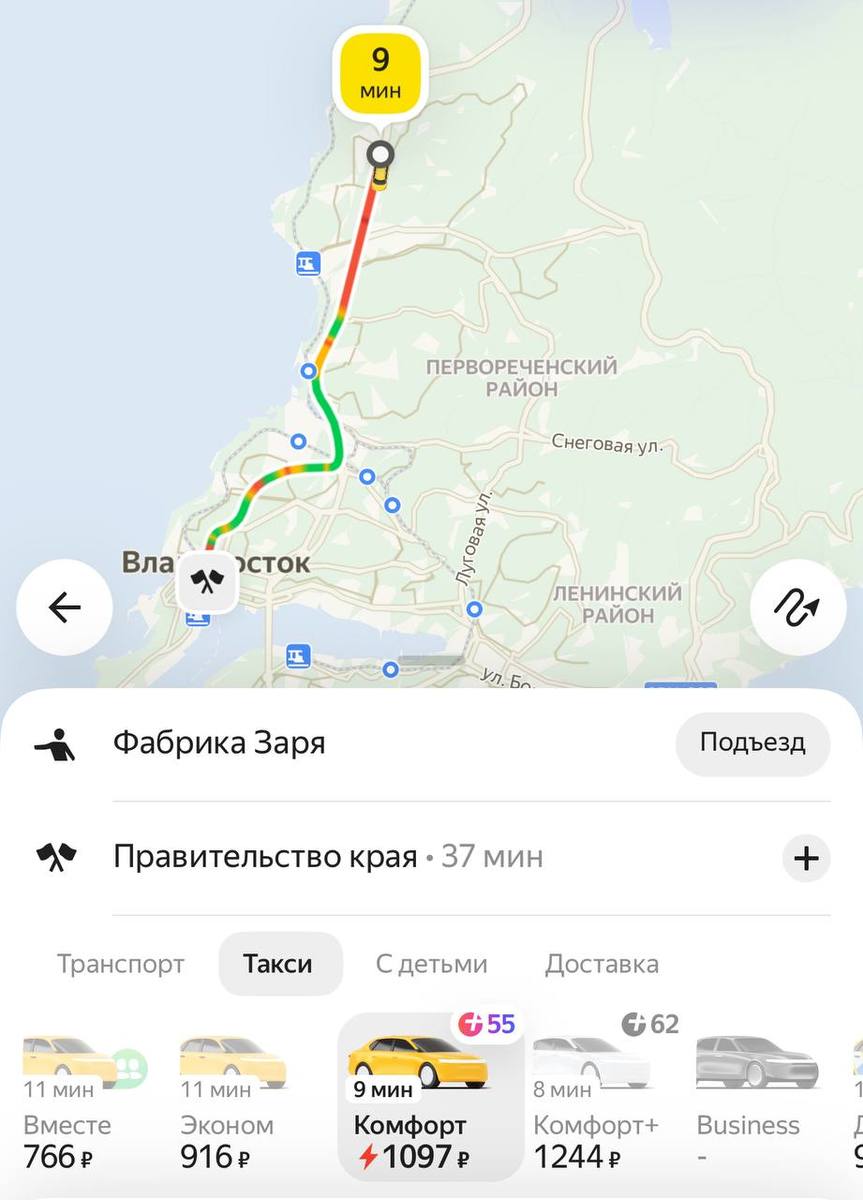Open the route options button on map
The width and height of the screenshot is (863, 1200).
(797, 607)
